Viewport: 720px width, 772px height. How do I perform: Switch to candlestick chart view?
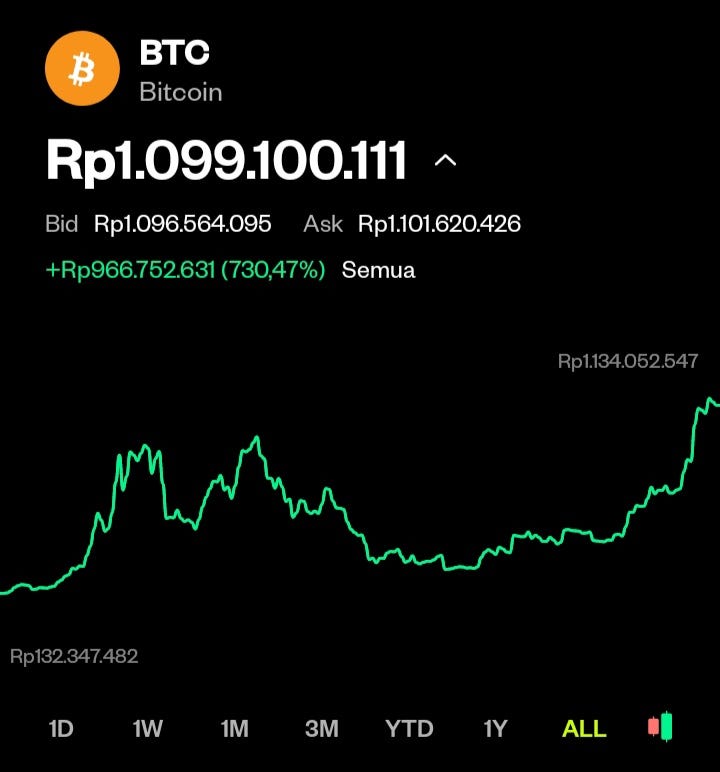[x=660, y=727]
